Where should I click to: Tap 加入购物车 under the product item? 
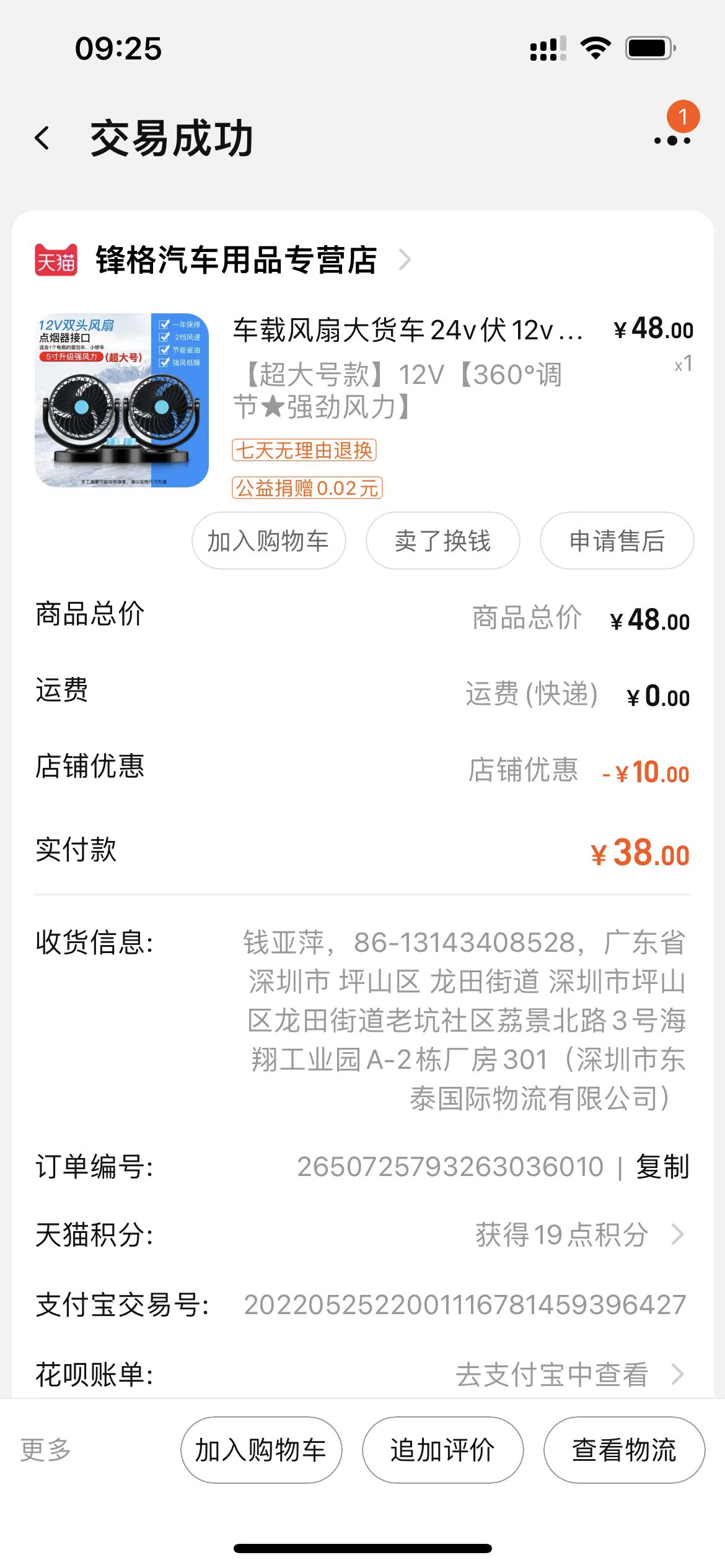pyautogui.click(x=268, y=541)
